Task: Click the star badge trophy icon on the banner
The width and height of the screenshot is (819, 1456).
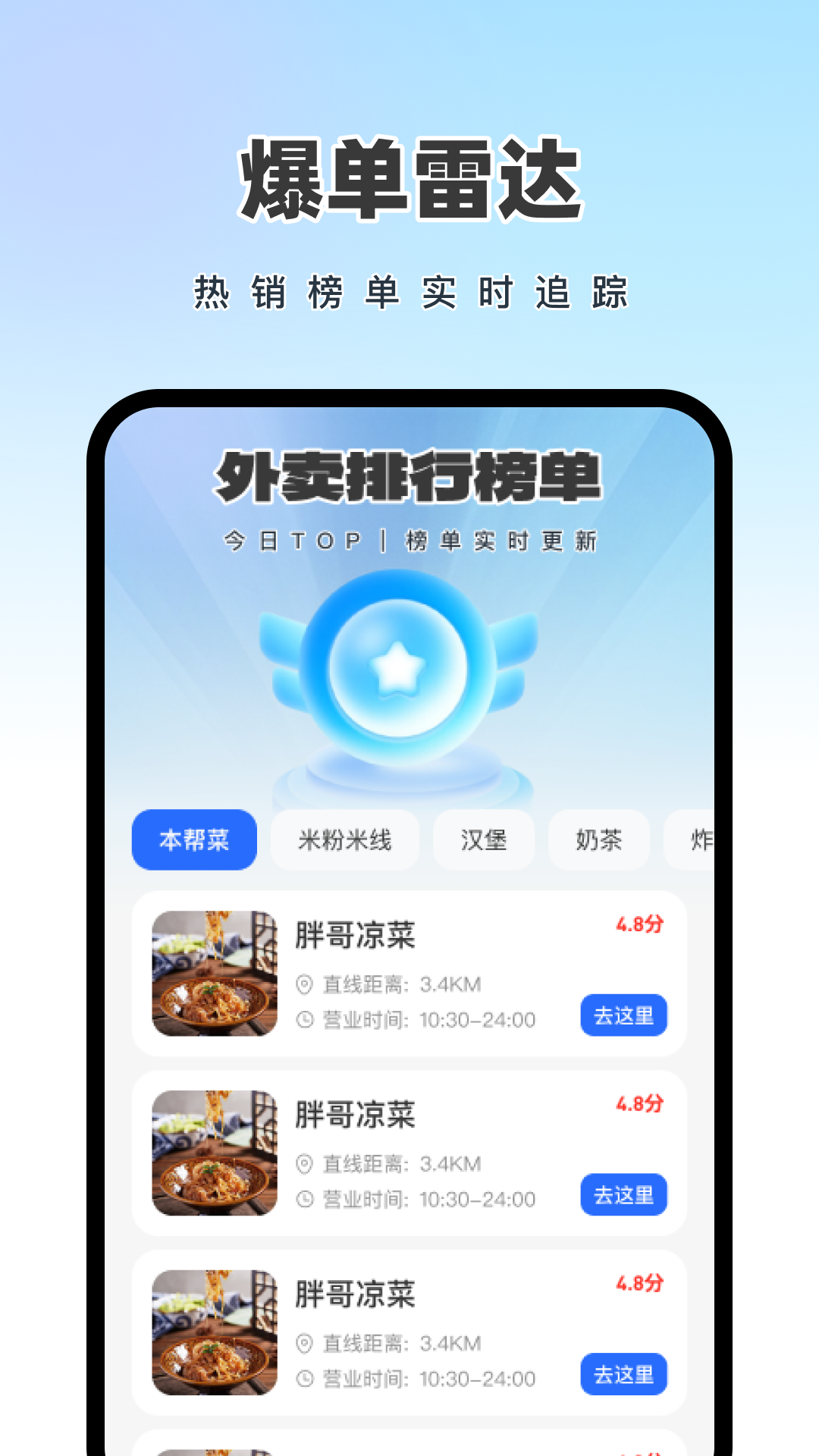Action: tap(398, 667)
